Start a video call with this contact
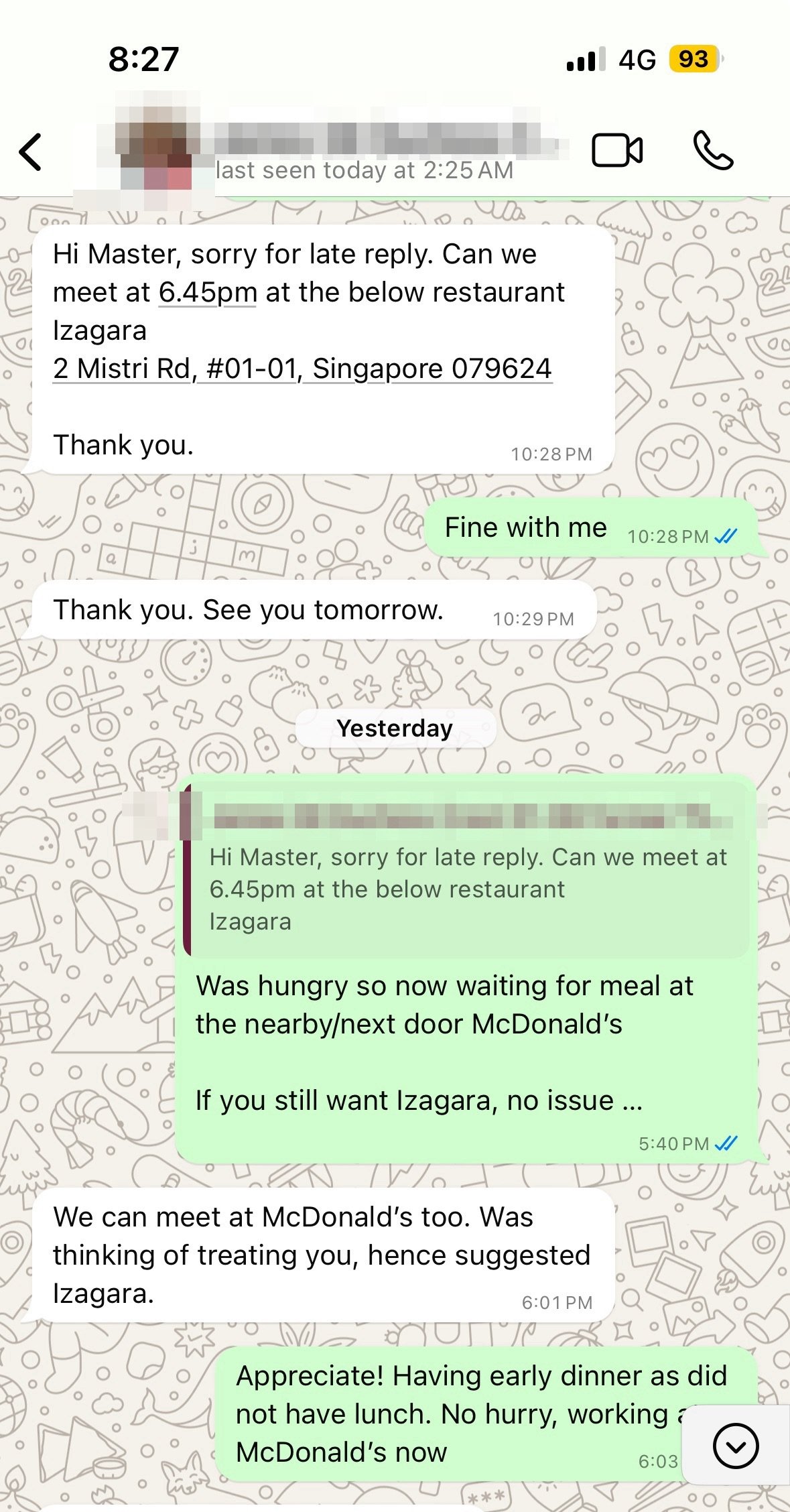 [x=616, y=150]
